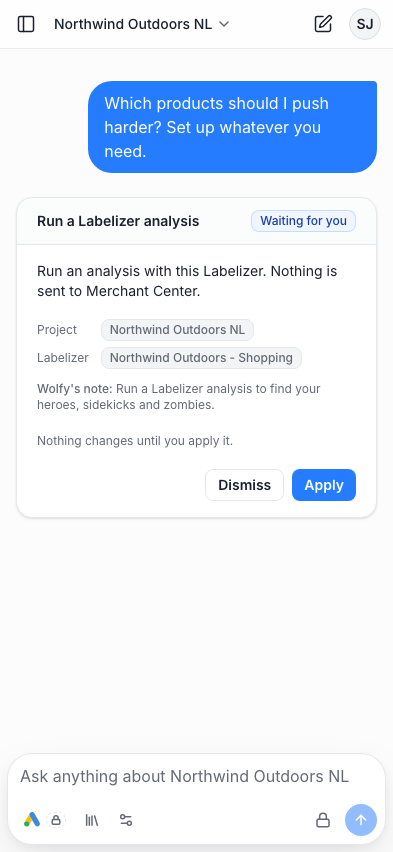Dismiss the Labelizer analysis proposal
This screenshot has height=852, width=393.
pos(245,485)
